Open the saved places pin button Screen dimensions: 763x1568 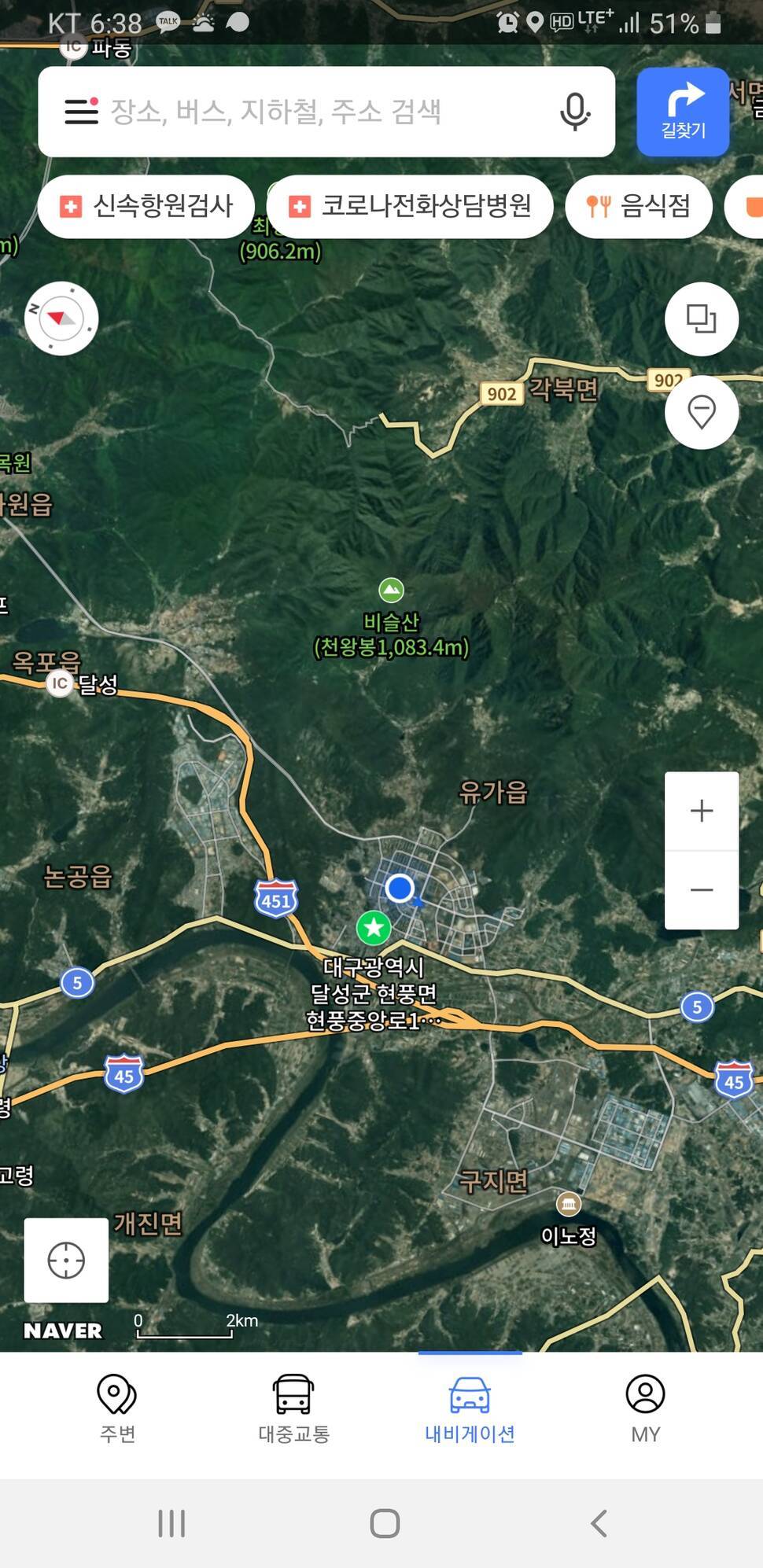coord(702,412)
